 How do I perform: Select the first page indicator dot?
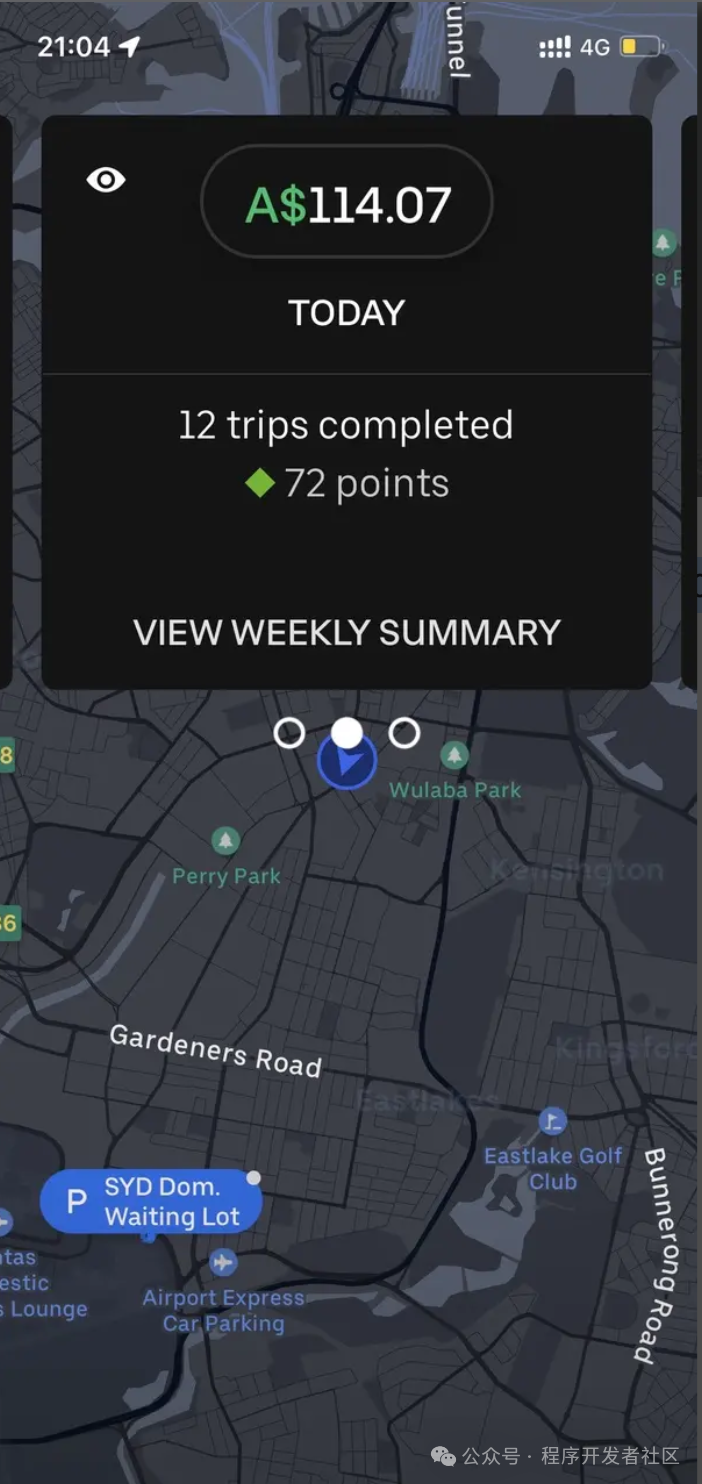(x=289, y=733)
